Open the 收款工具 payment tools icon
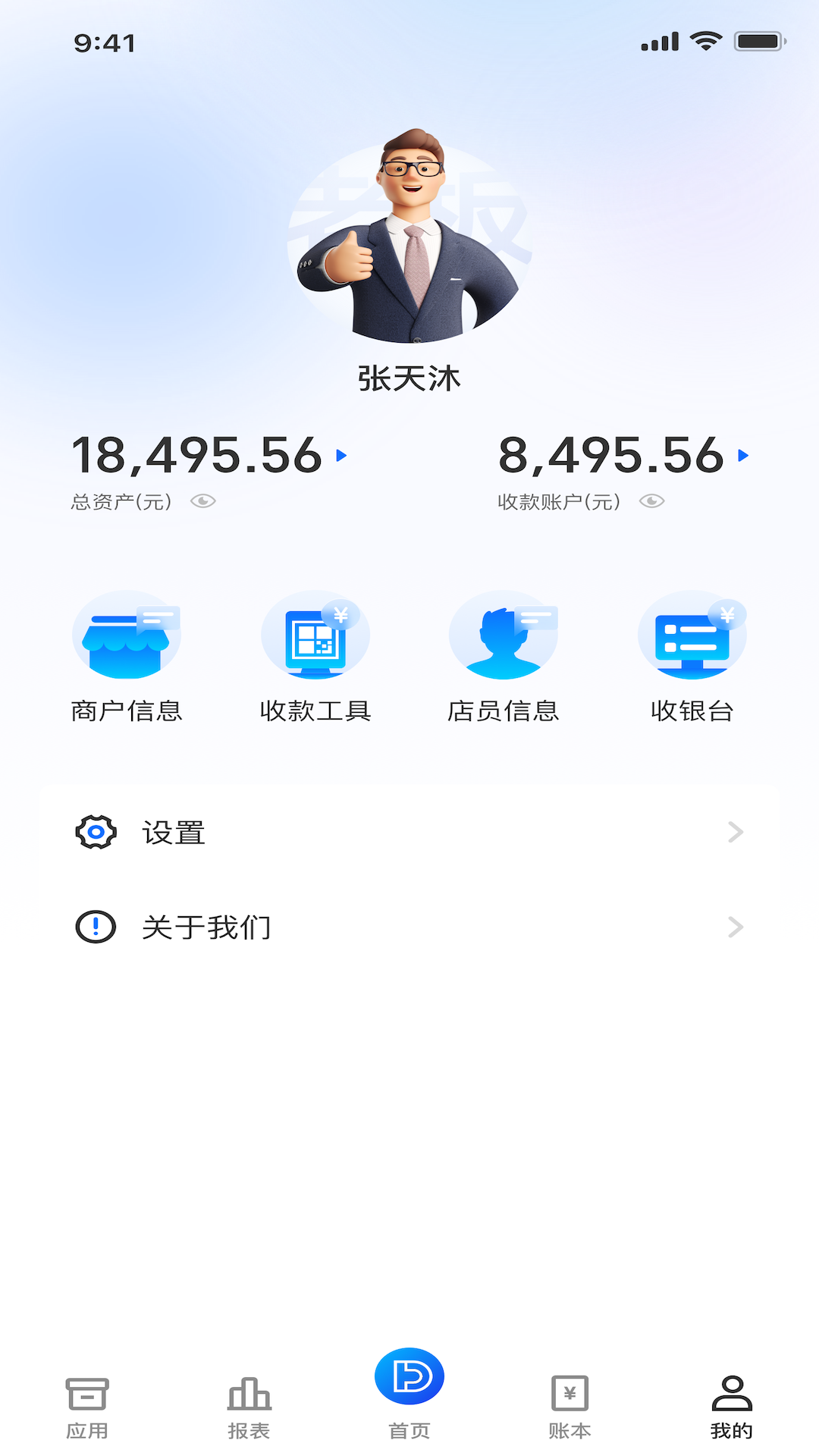Image resolution: width=819 pixels, height=1456 pixels. click(315, 637)
